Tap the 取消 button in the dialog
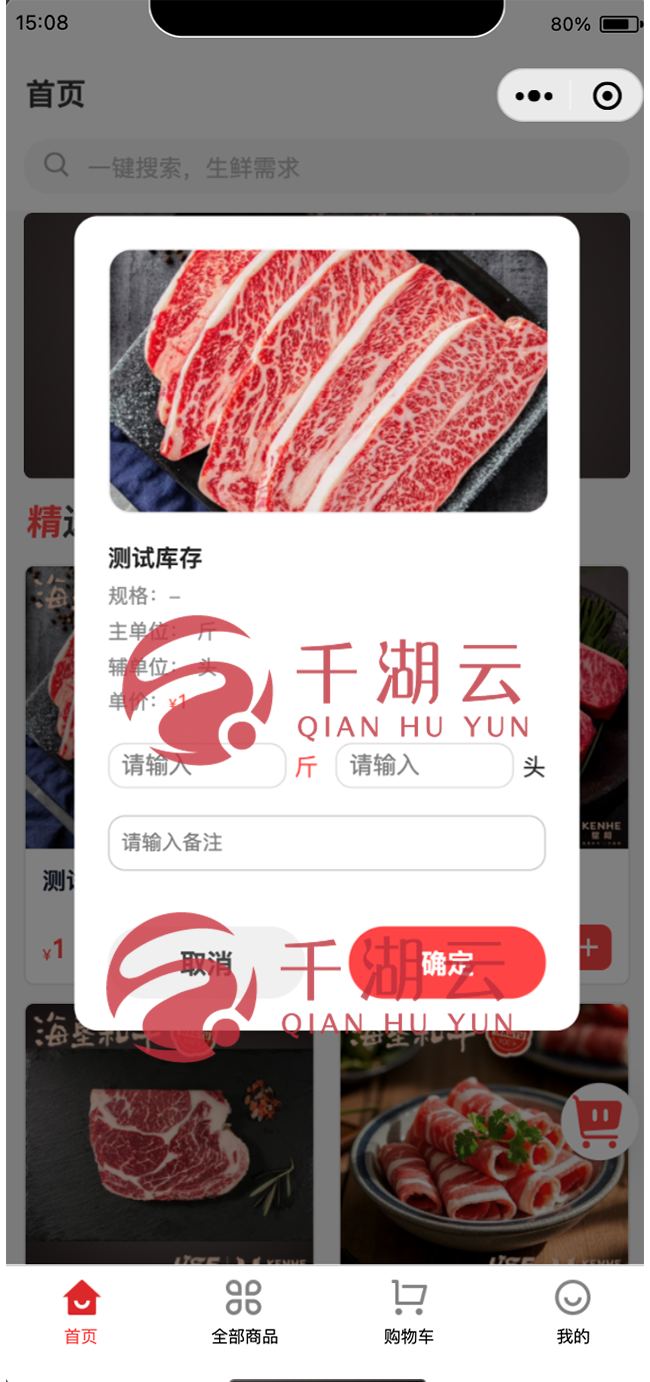The width and height of the screenshot is (650, 1382). pos(205,963)
